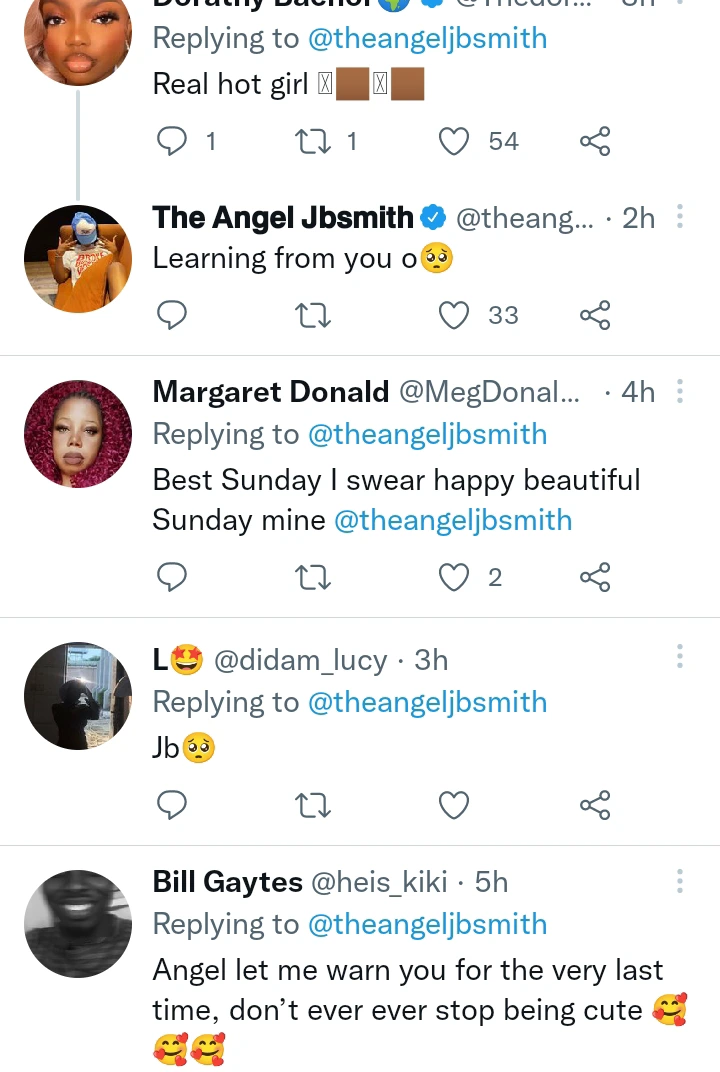The image size is (720, 1072).
Task: Open the @theangeljbsmith mention in Margaret's tweet text
Action: pos(453,520)
